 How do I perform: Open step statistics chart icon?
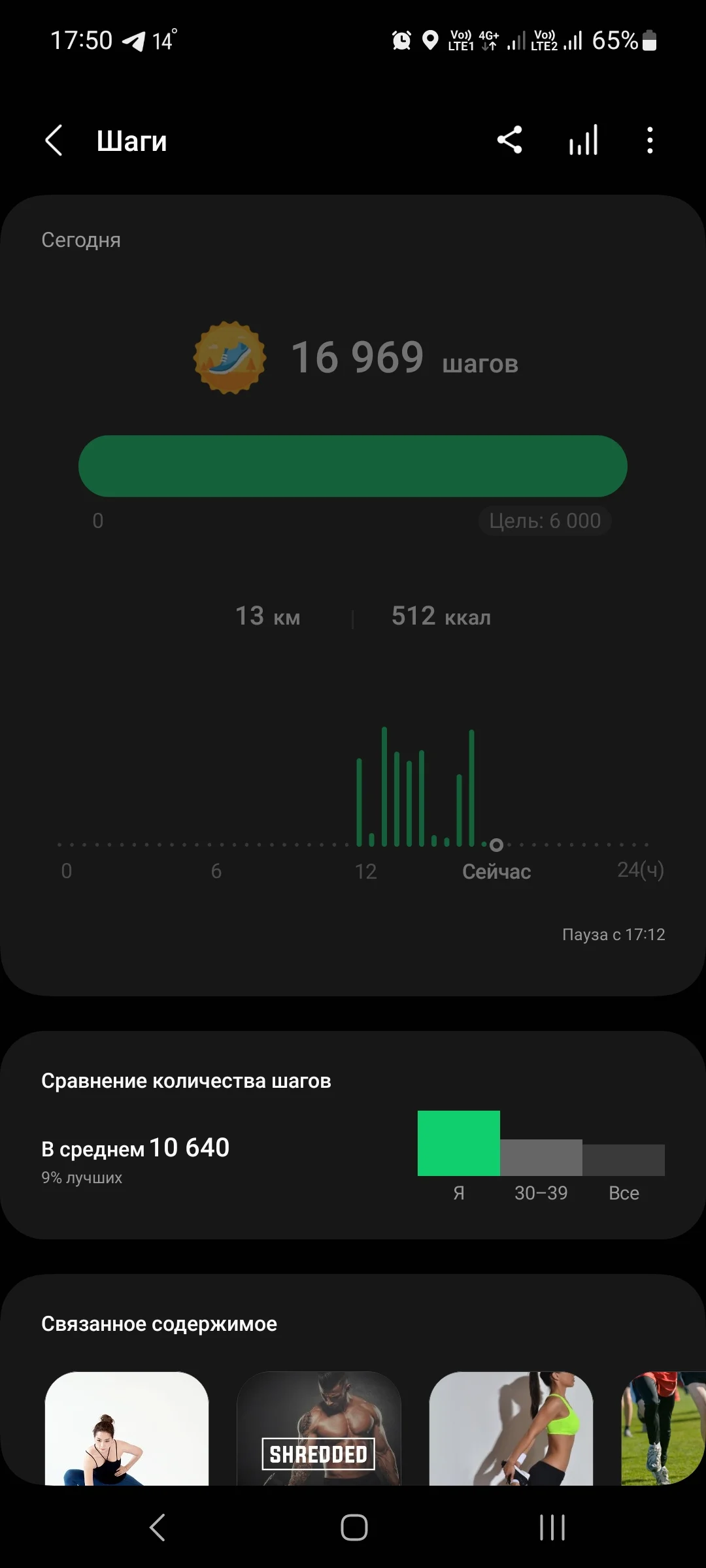[x=583, y=140]
